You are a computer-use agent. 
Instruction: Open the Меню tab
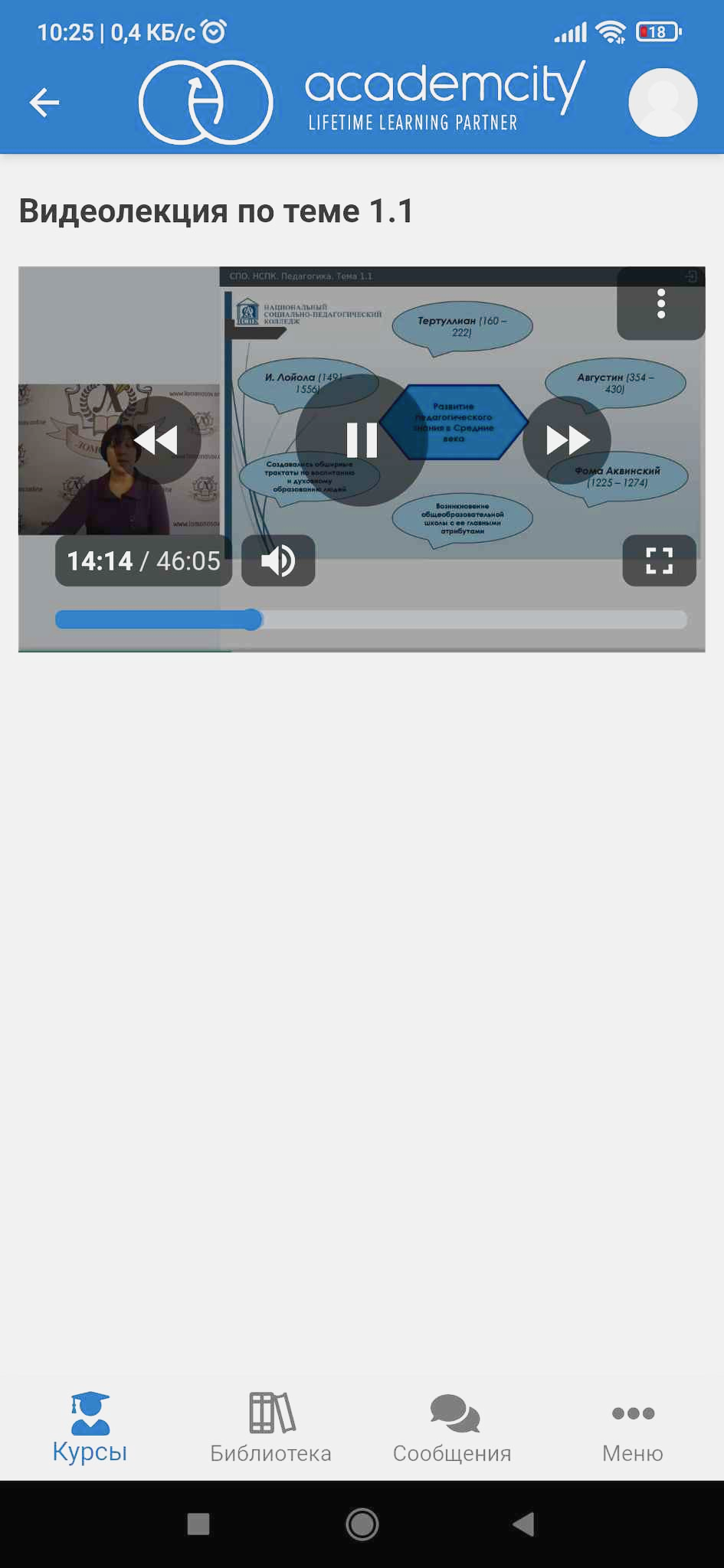pyautogui.click(x=633, y=1429)
